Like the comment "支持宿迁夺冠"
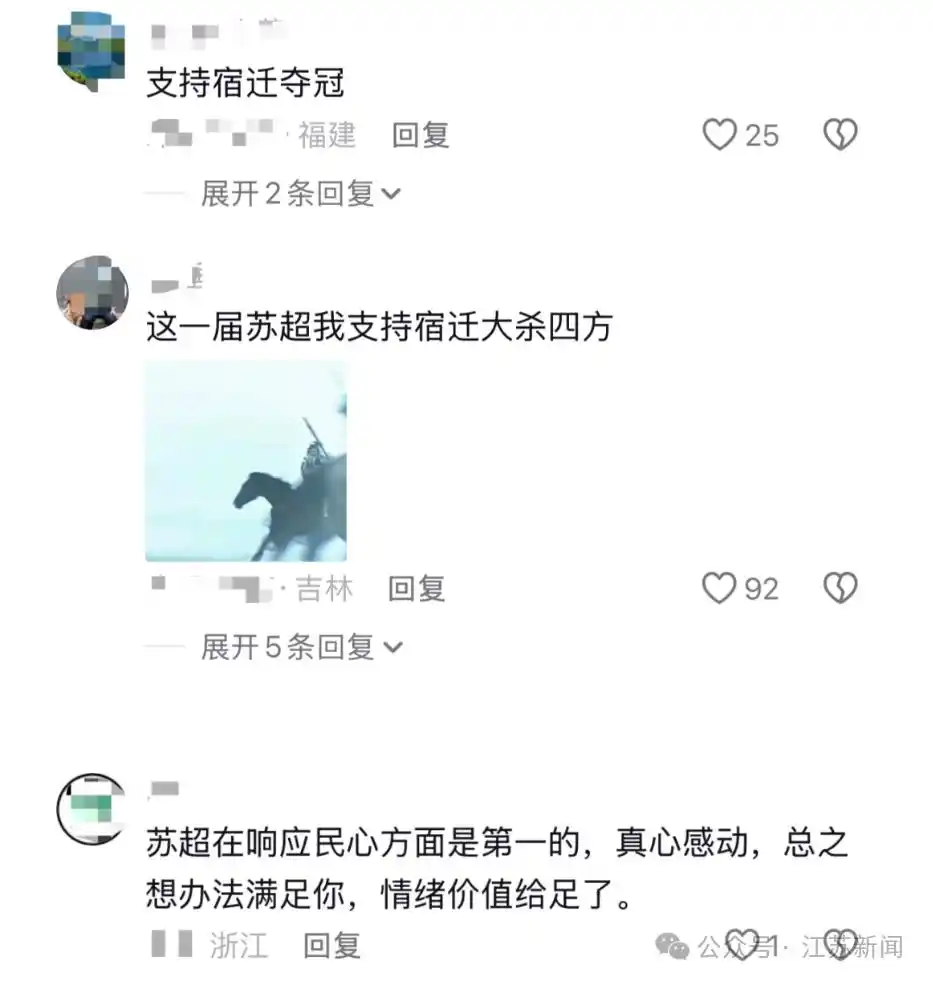The image size is (933, 984). [719, 135]
